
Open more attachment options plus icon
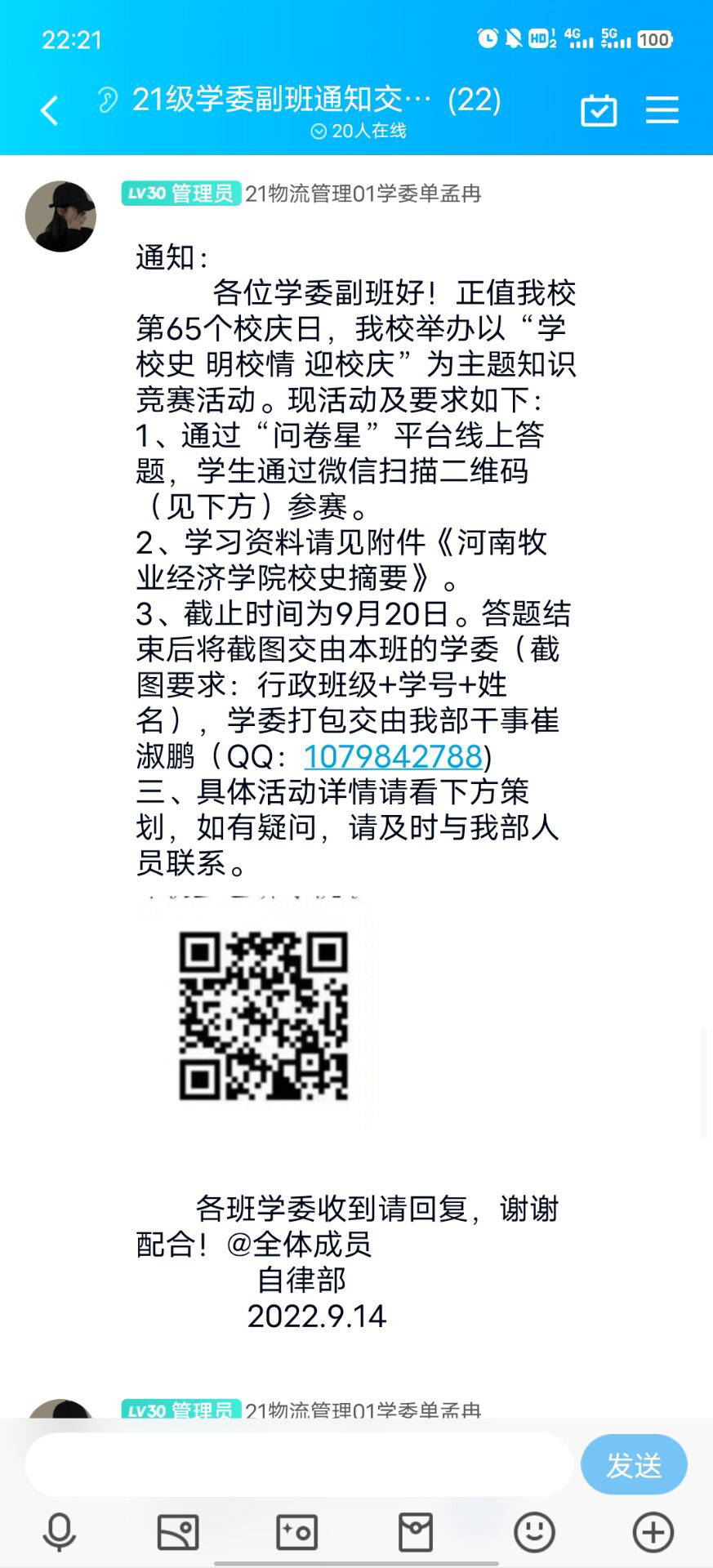(653, 1531)
